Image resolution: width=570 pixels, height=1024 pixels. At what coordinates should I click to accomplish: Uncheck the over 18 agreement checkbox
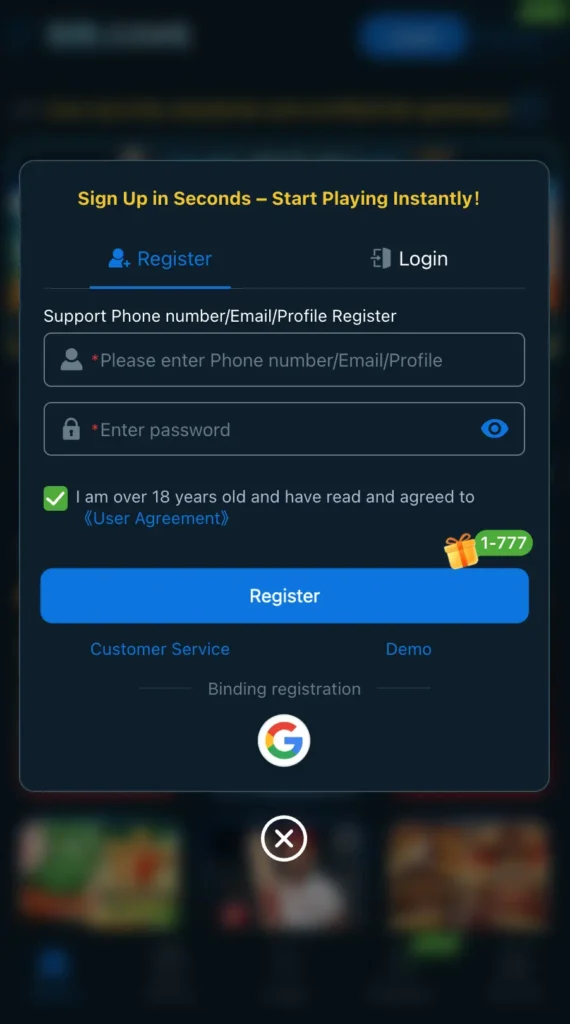click(x=55, y=498)
